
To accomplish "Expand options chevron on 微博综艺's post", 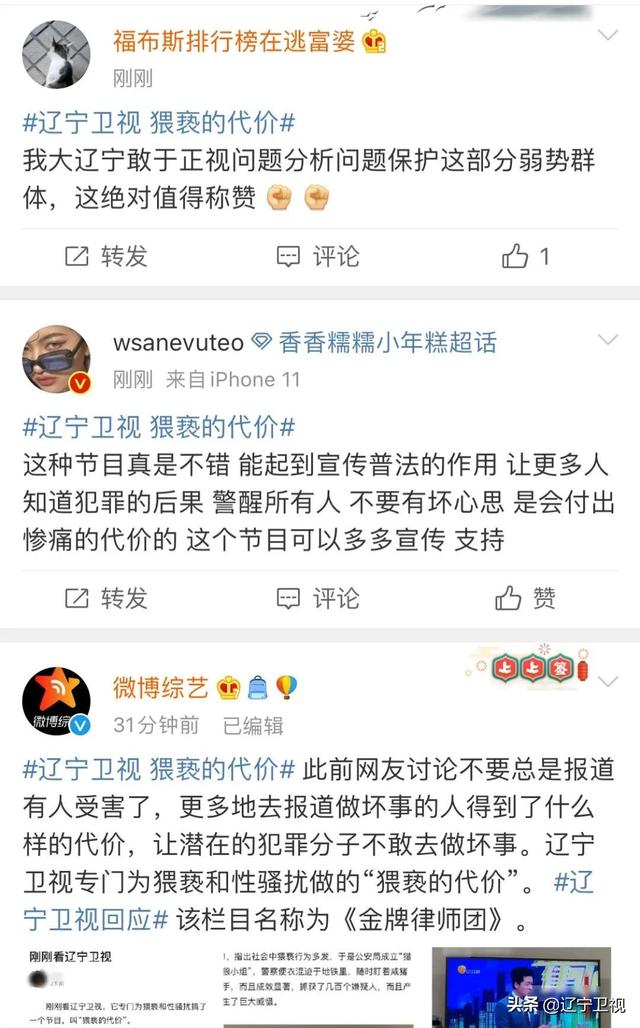I will (x=607, y=682).
